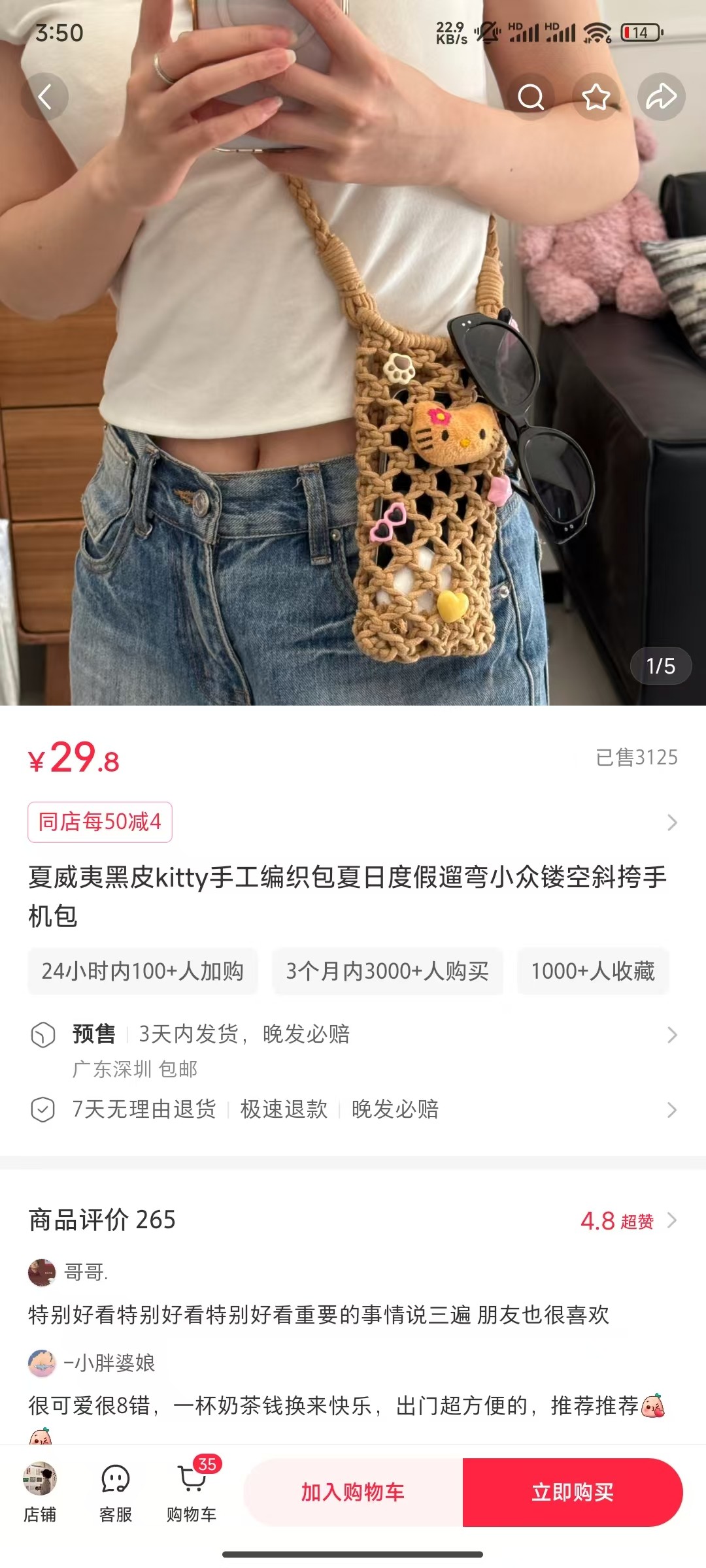This screenshot has width=706, height=1568.
Task: Tap 加入购物车 to add to cart
Action: 353,1492
